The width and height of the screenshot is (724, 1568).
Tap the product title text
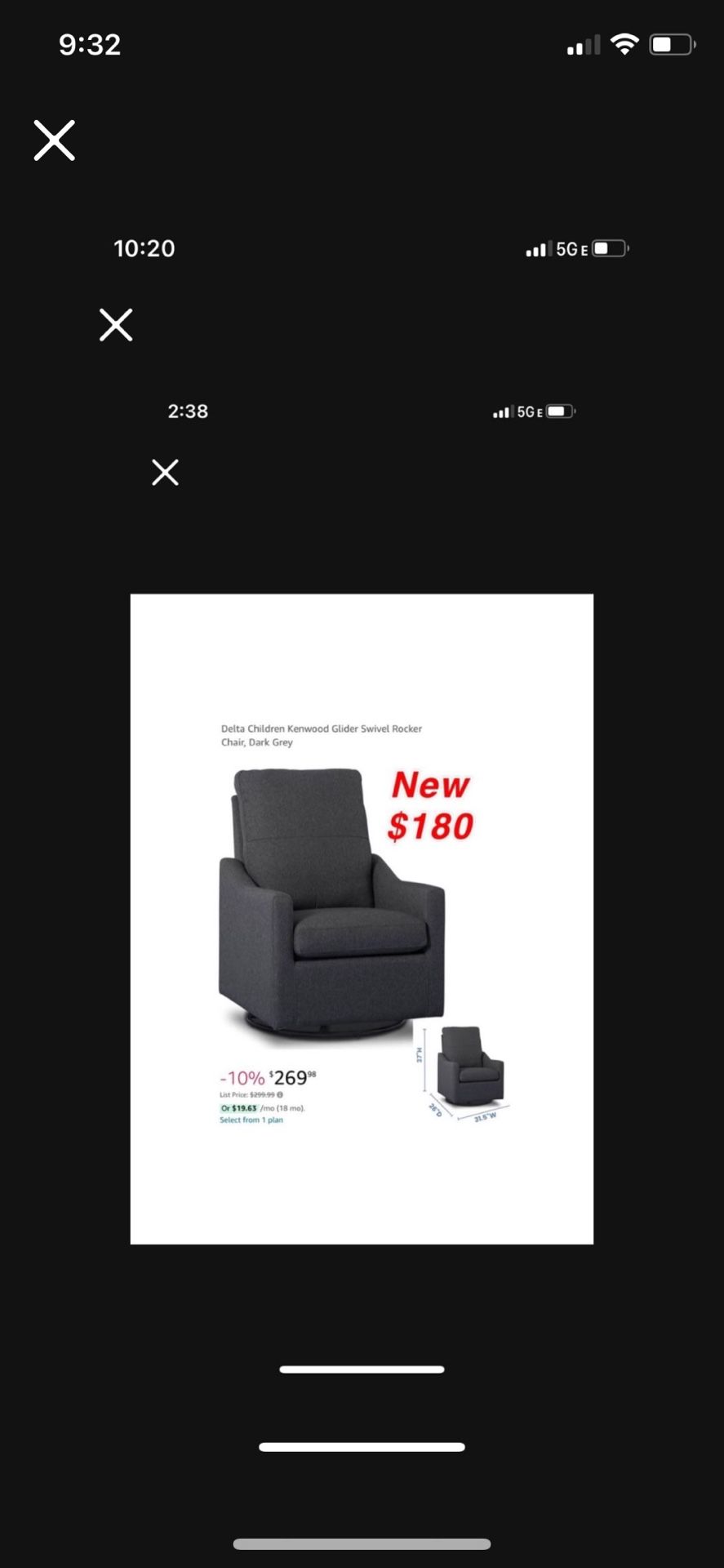click(x=321, y=735)
